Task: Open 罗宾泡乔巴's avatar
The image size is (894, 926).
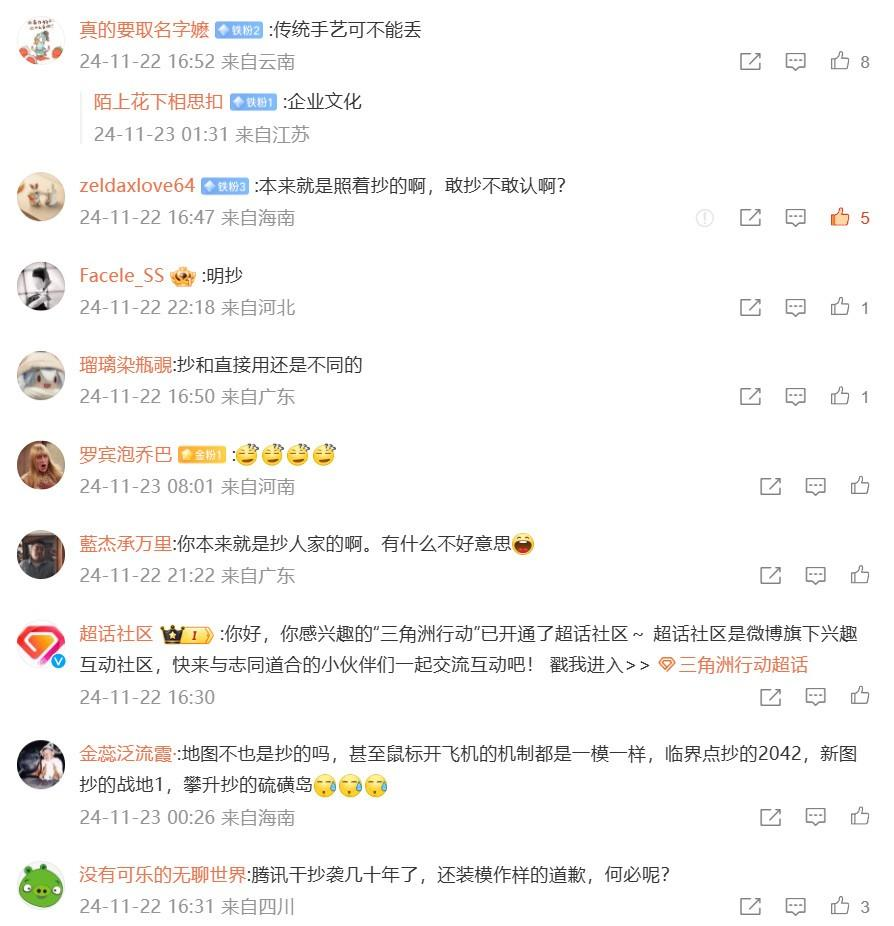Action: pos(41,465)
